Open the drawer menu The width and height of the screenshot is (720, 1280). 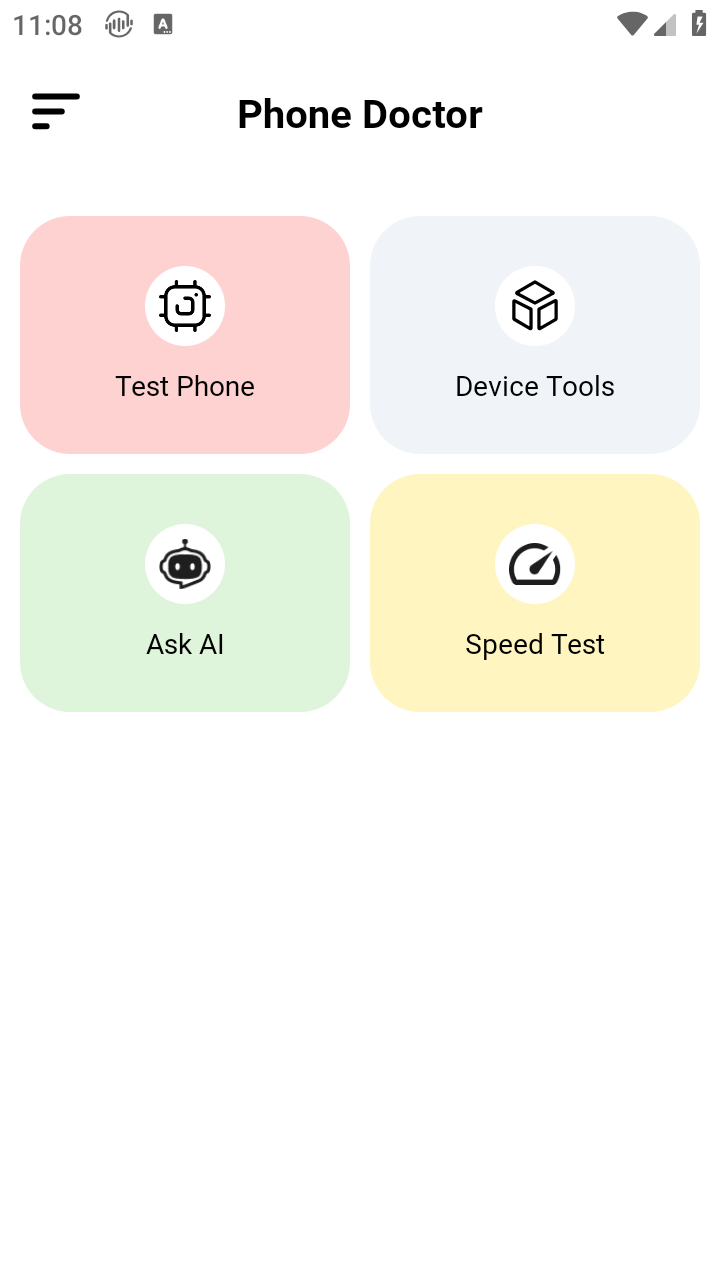coord(55,112)
